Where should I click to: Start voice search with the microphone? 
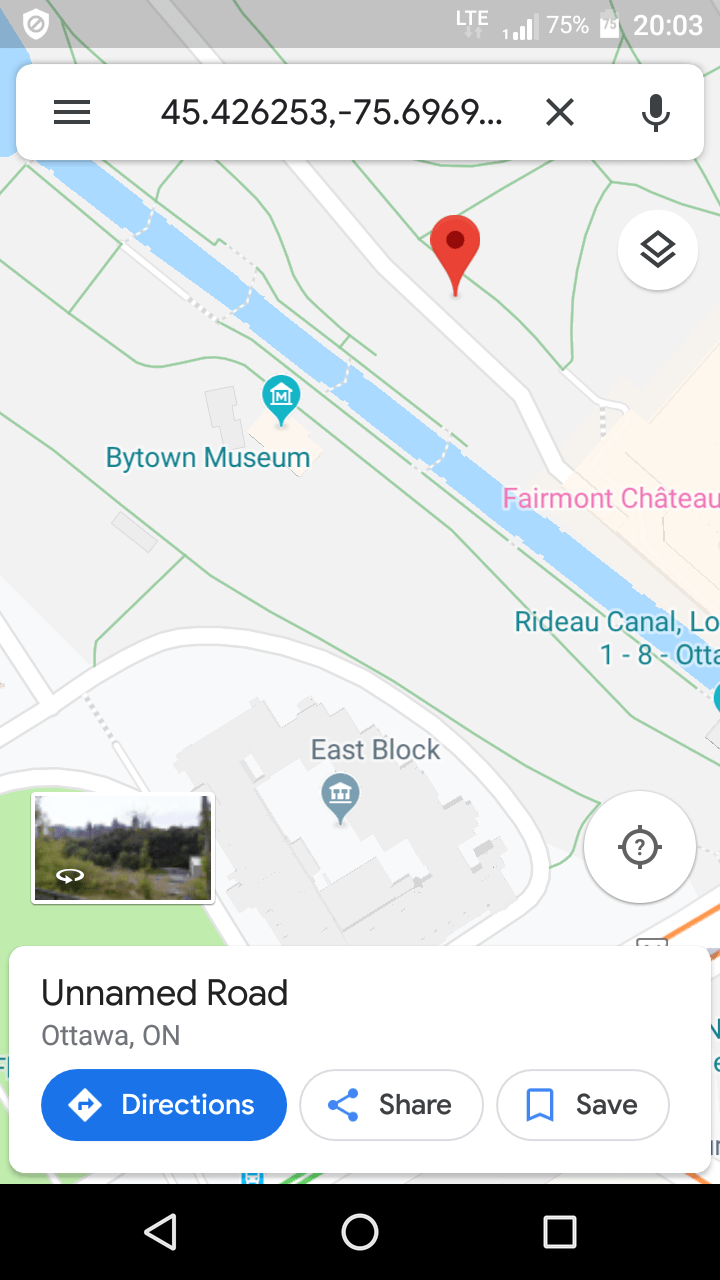coord(655,112)
